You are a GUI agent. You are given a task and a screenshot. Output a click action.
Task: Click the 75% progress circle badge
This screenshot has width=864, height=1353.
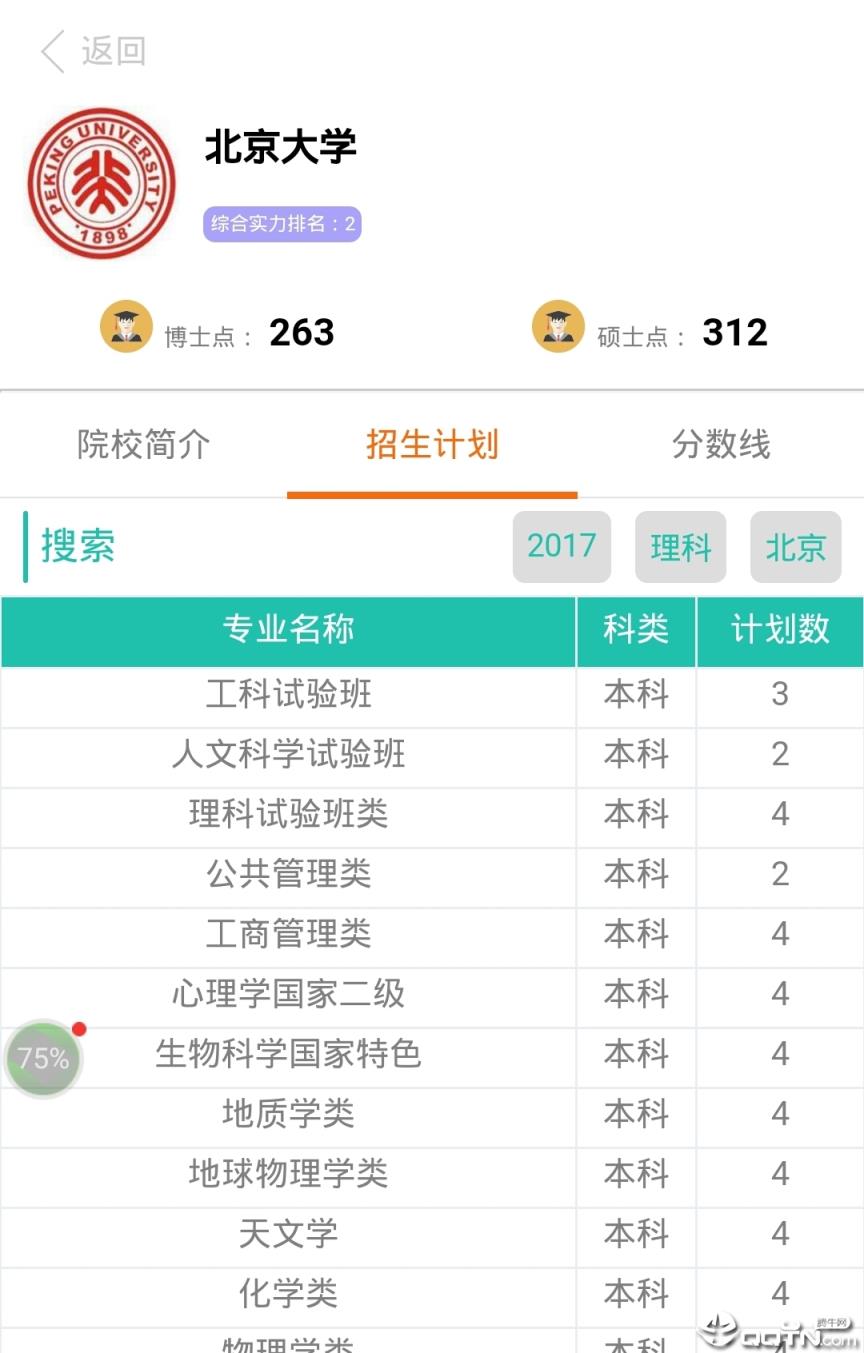click(42, 1056)
